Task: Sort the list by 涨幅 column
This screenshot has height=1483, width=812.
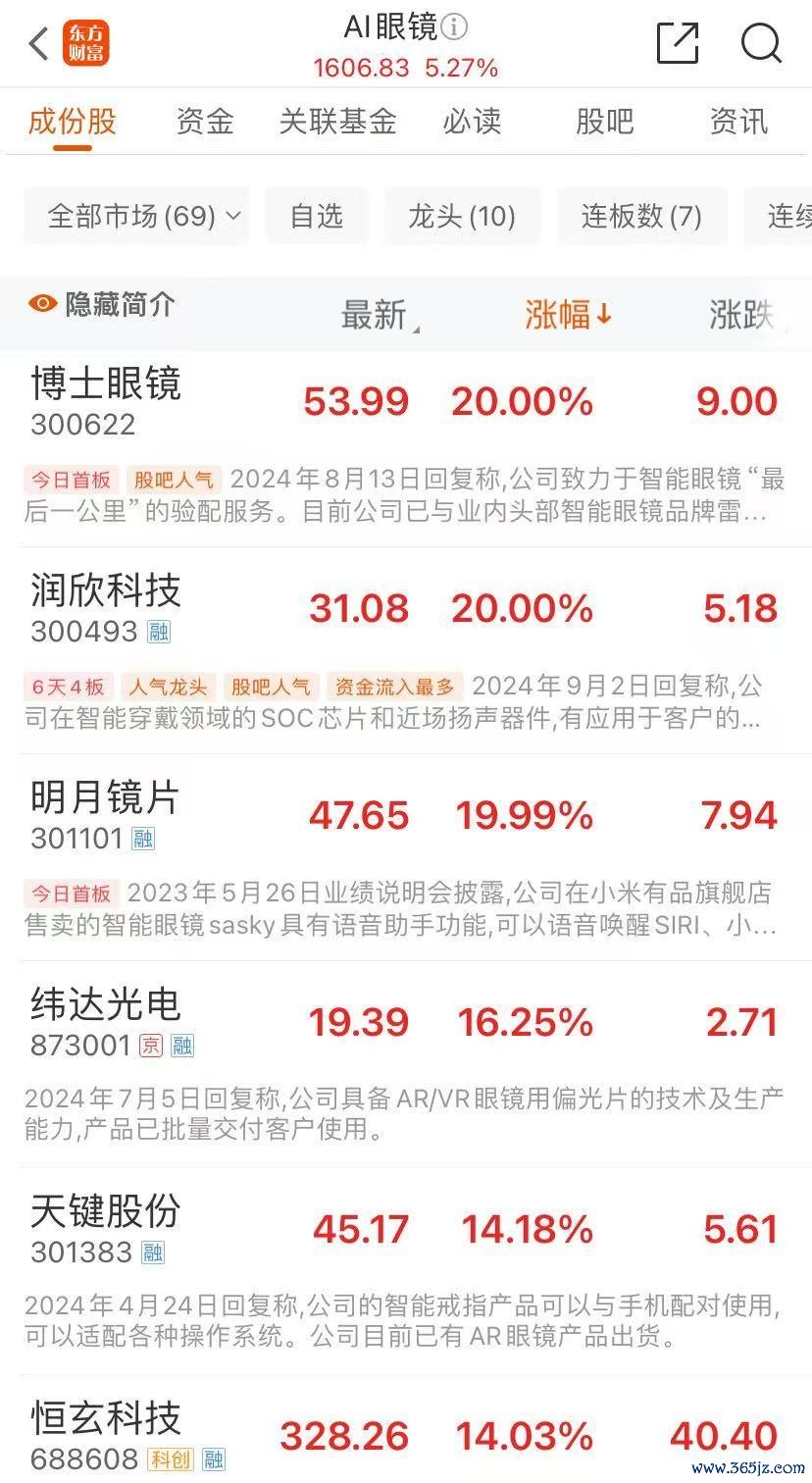Action: click(568, 315)
